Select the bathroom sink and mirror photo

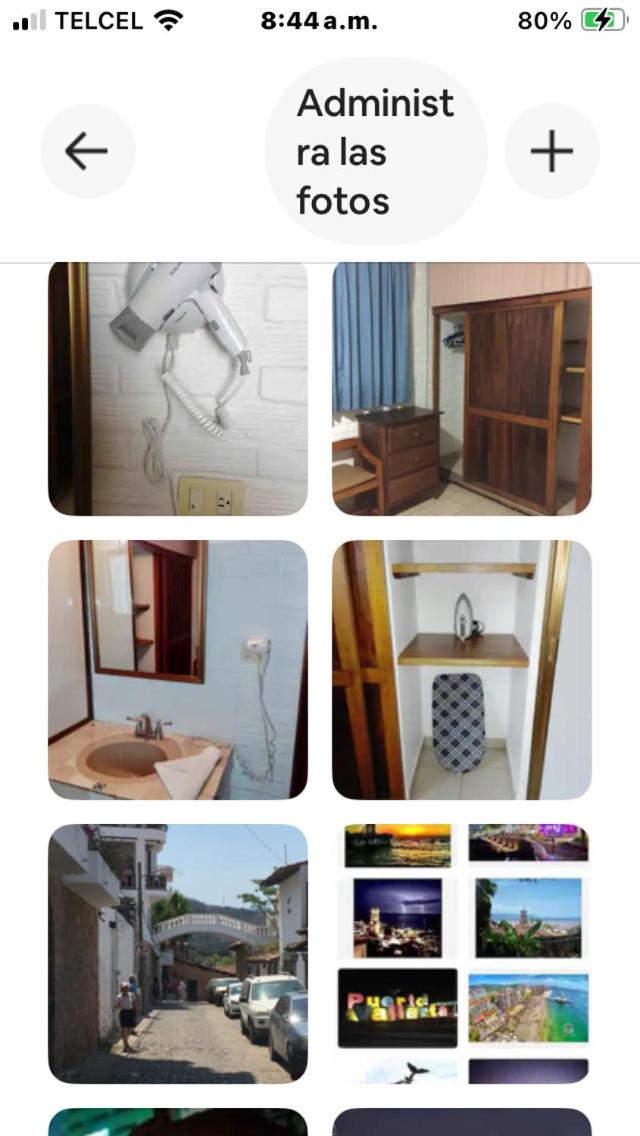coord(178,669)
